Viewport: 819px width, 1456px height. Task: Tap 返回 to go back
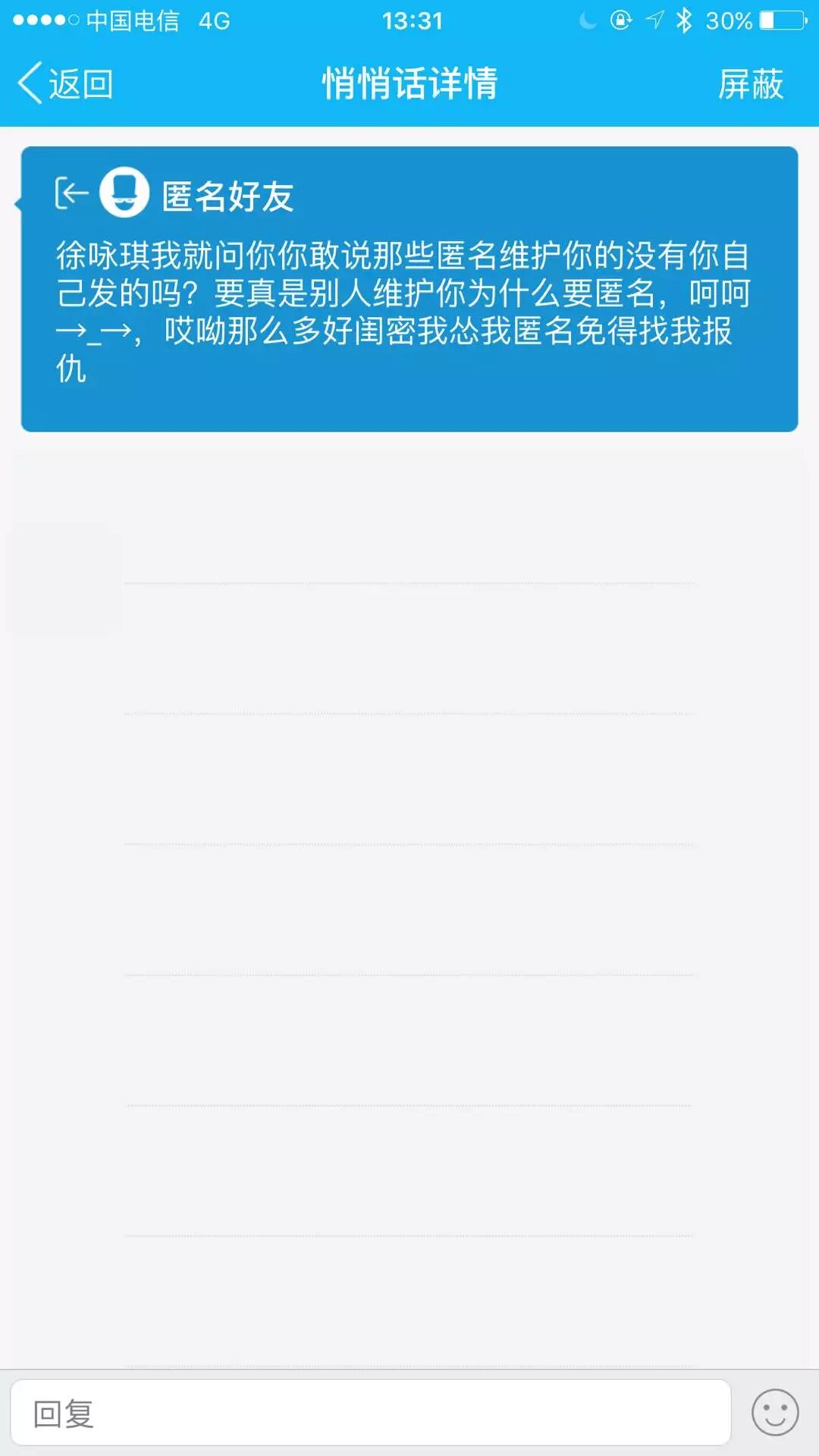coord(66,83)
